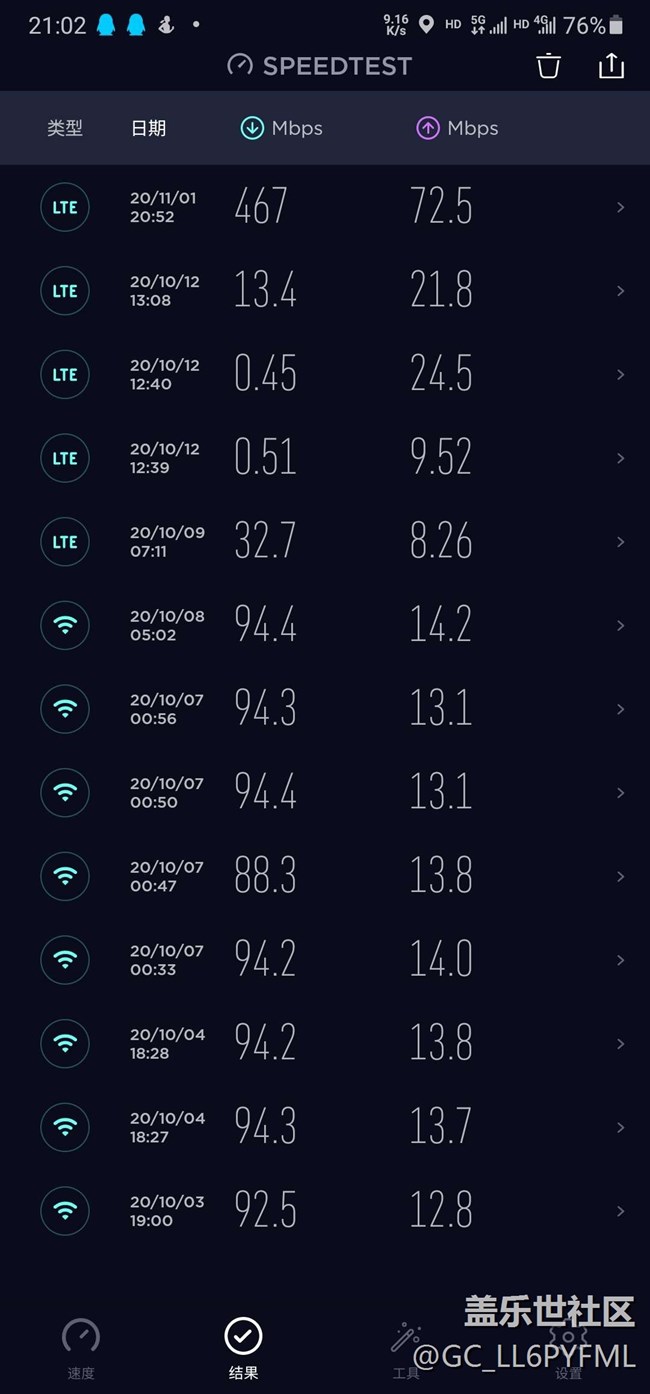Select the 结果 tab
The width and height of the screenshot is (650, 1394).
(x=243, y=1348)
